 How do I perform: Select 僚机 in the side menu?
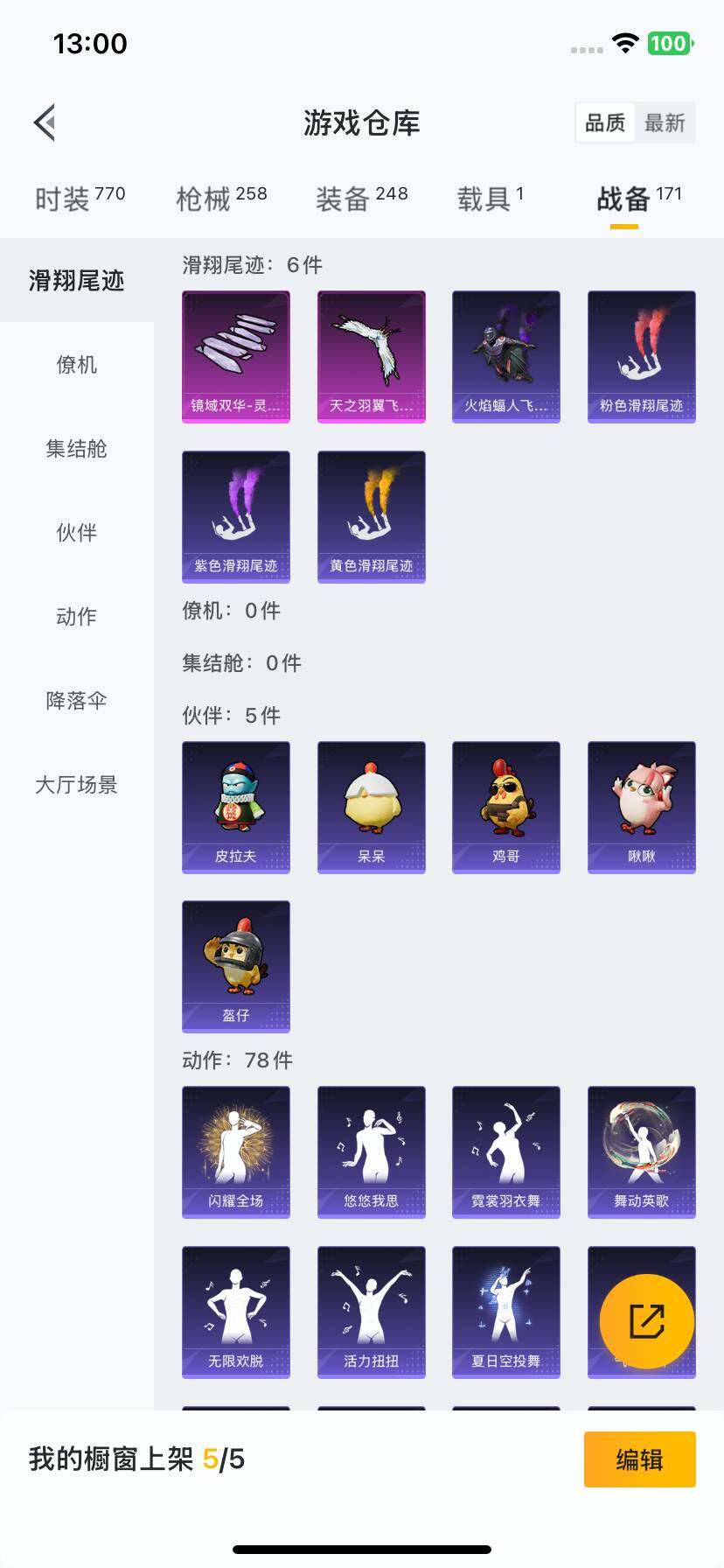coord(77,364)
